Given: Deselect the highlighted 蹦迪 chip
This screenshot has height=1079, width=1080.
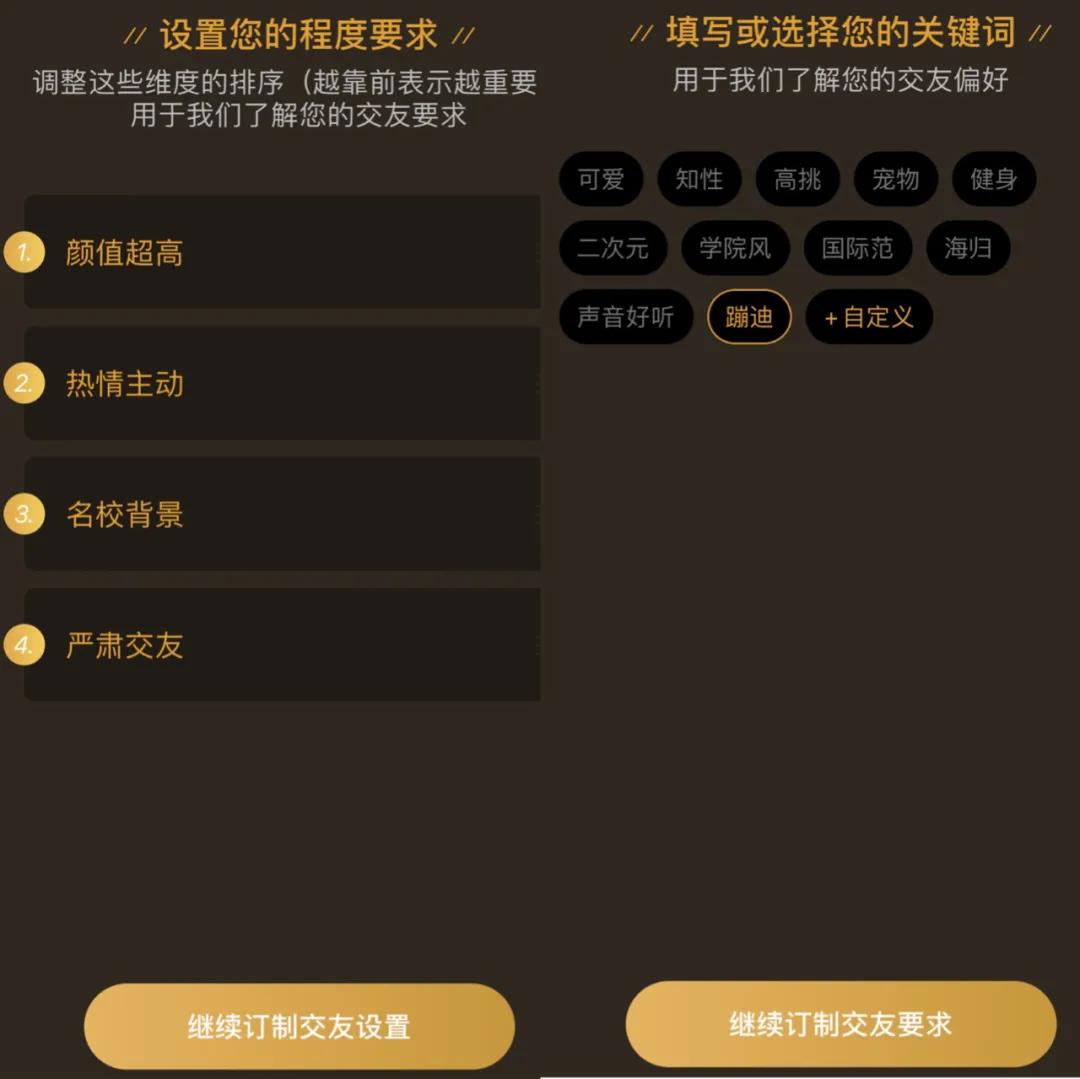Looking at the screenshot, I should pos(749,317).
